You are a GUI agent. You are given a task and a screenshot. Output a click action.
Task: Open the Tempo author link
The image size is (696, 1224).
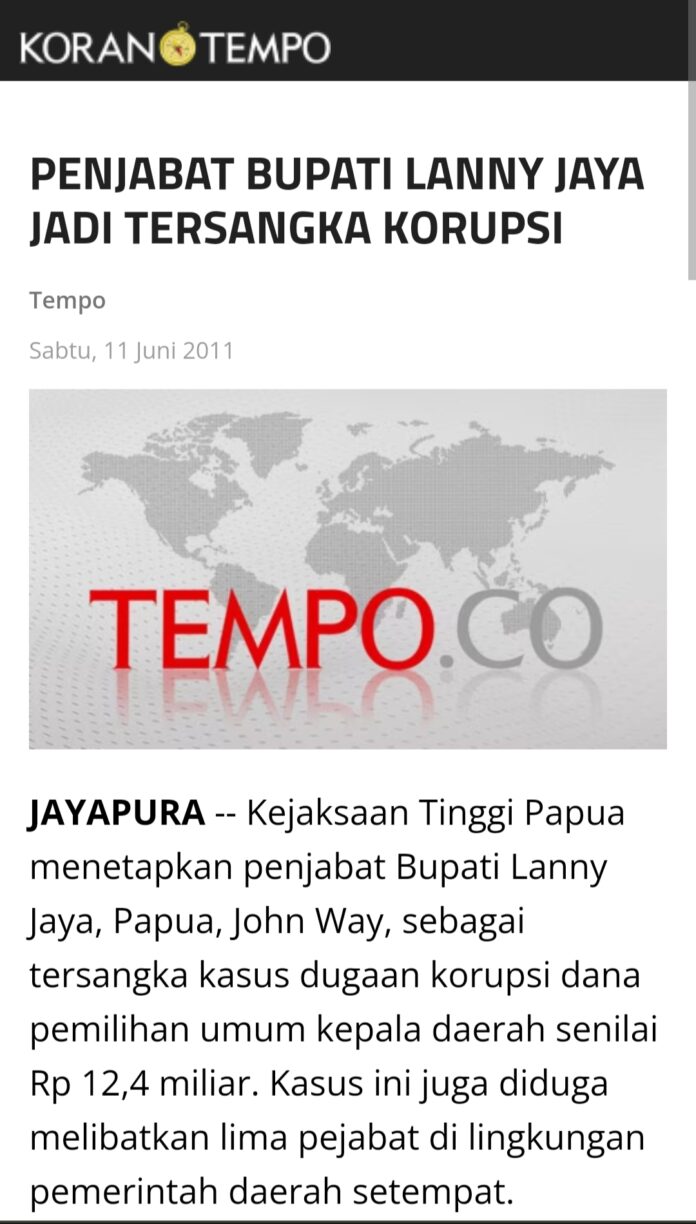point(67,300)
